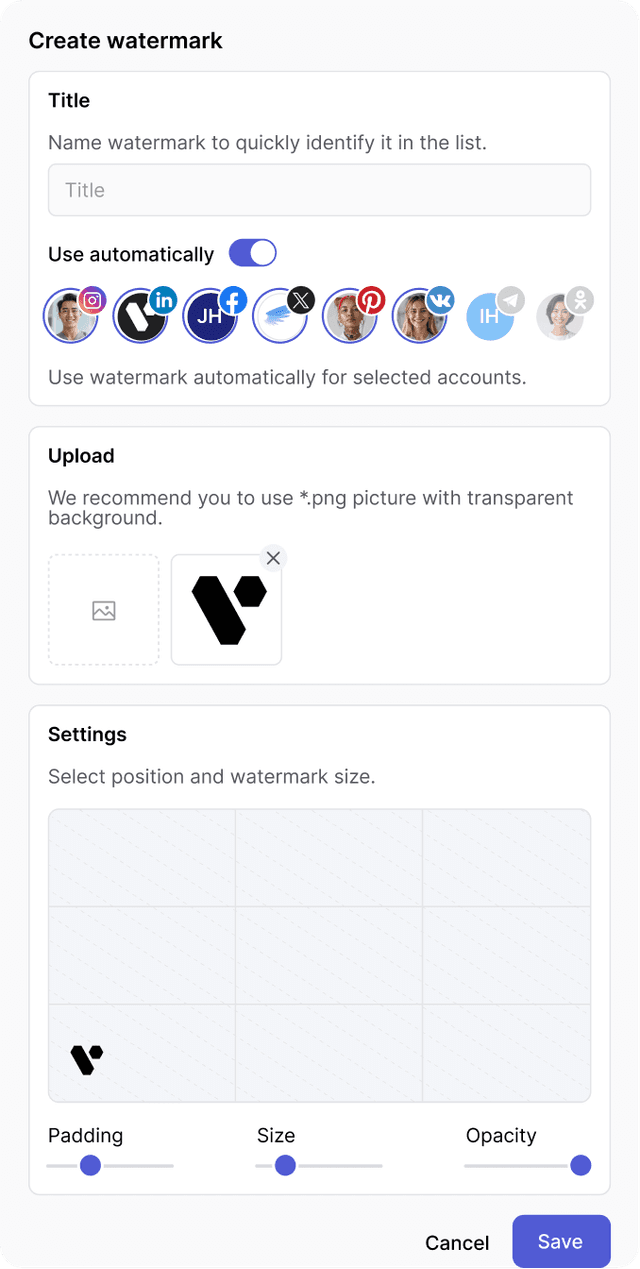Deselect the VK account avatar
This screenshot has height=1269, width=640.
(x=419, y=316)
